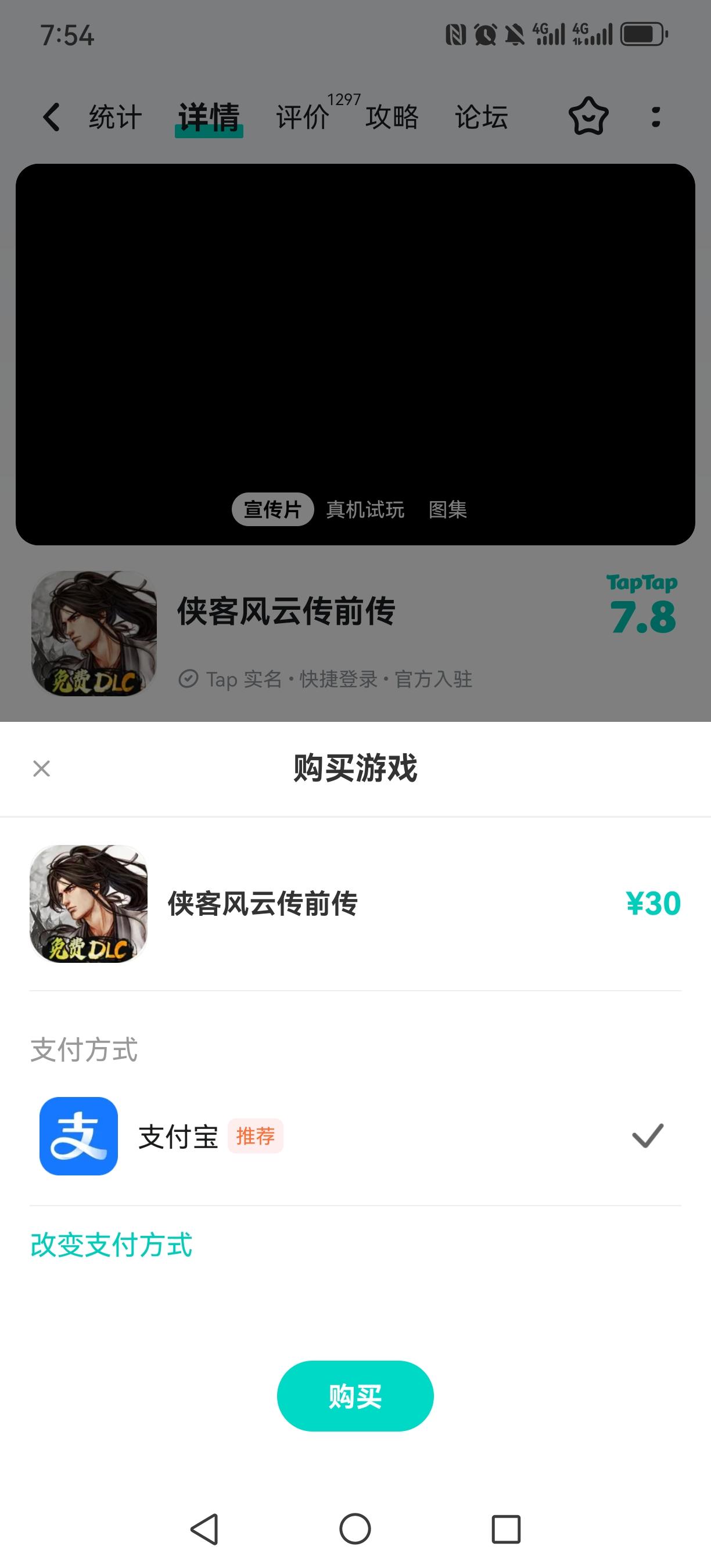The height and width of the screenshot is (1568, 711).
Task: Play the 宣传片 promotional video
Action: [x=272, y=510]
